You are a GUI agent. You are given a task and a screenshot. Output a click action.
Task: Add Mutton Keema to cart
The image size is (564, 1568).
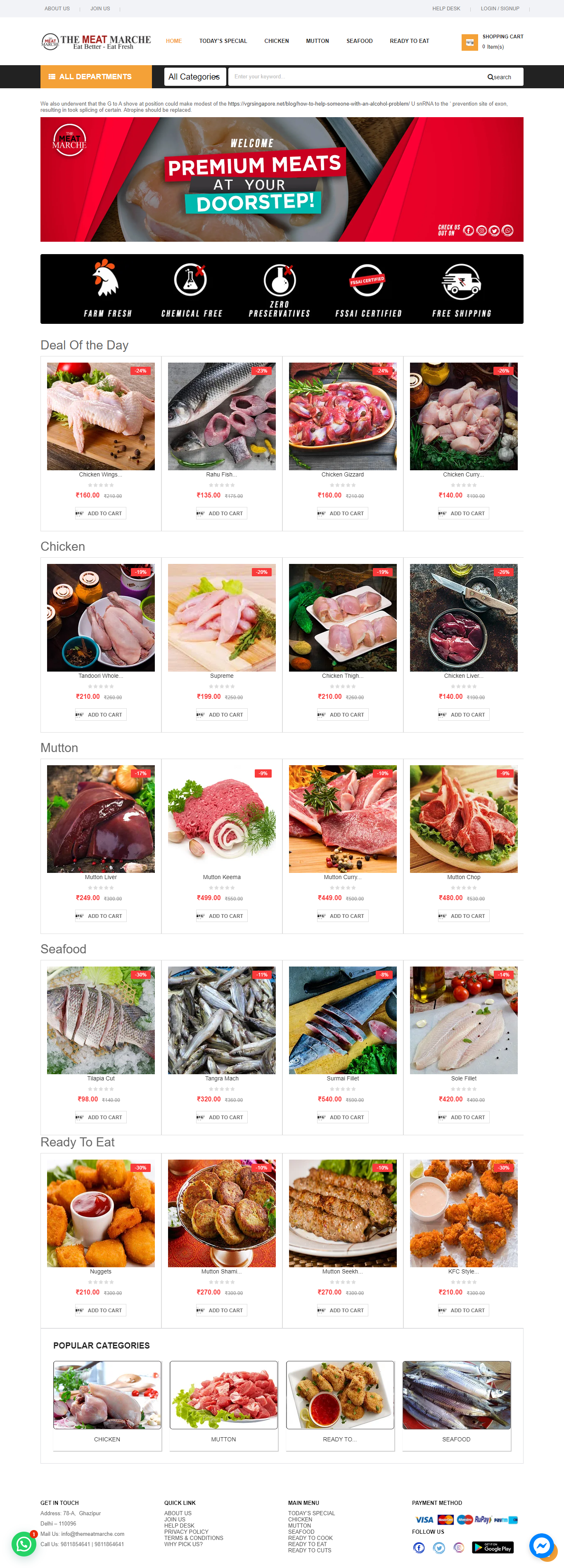tap(222, 915)
